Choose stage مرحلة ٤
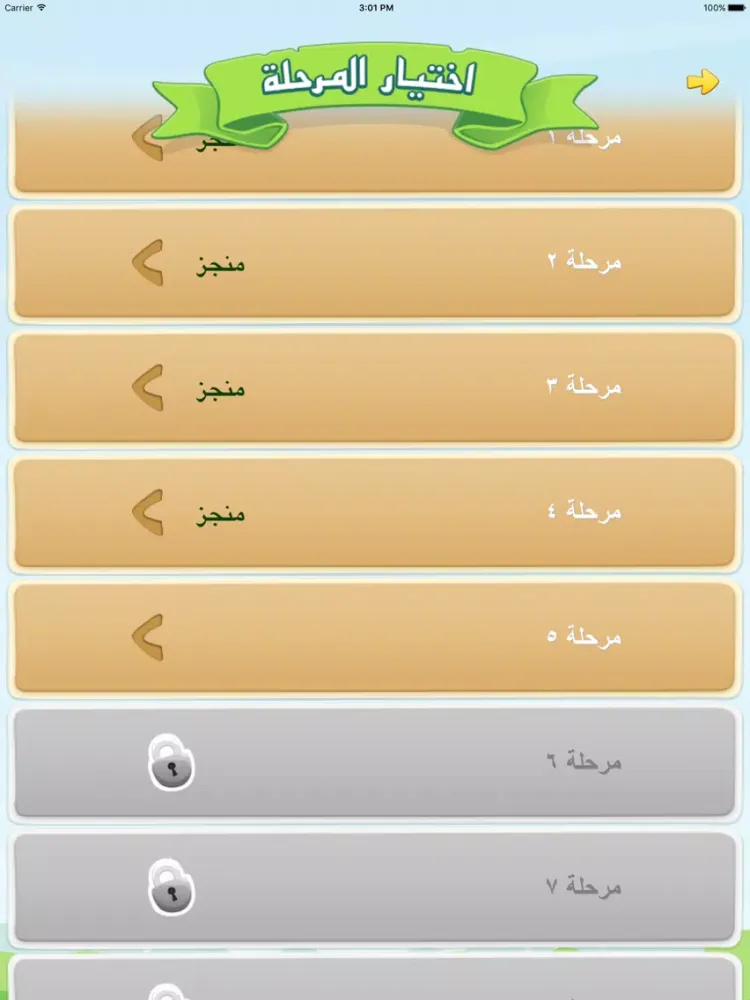 [375, 513]
